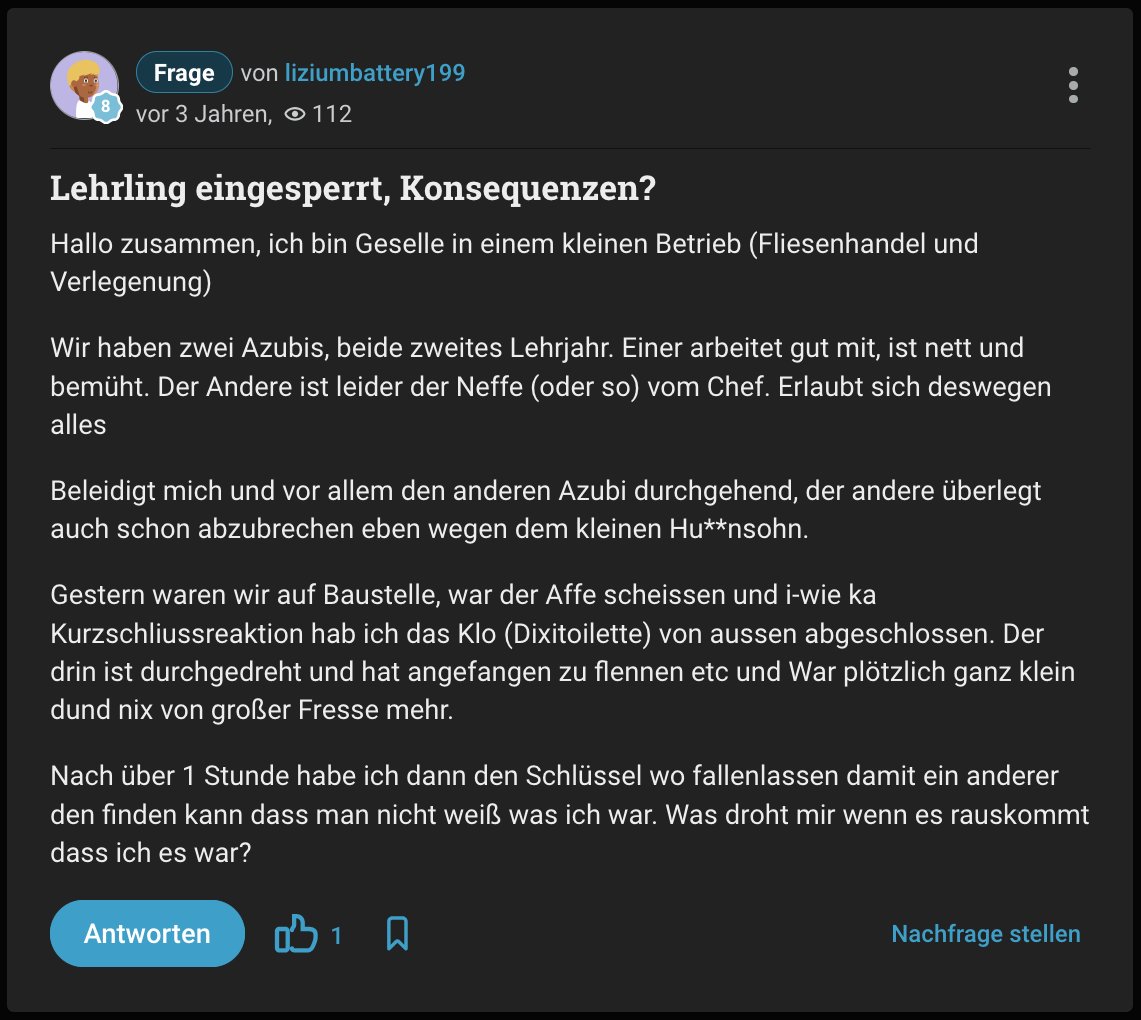Bookmark this question

point(397,934)
